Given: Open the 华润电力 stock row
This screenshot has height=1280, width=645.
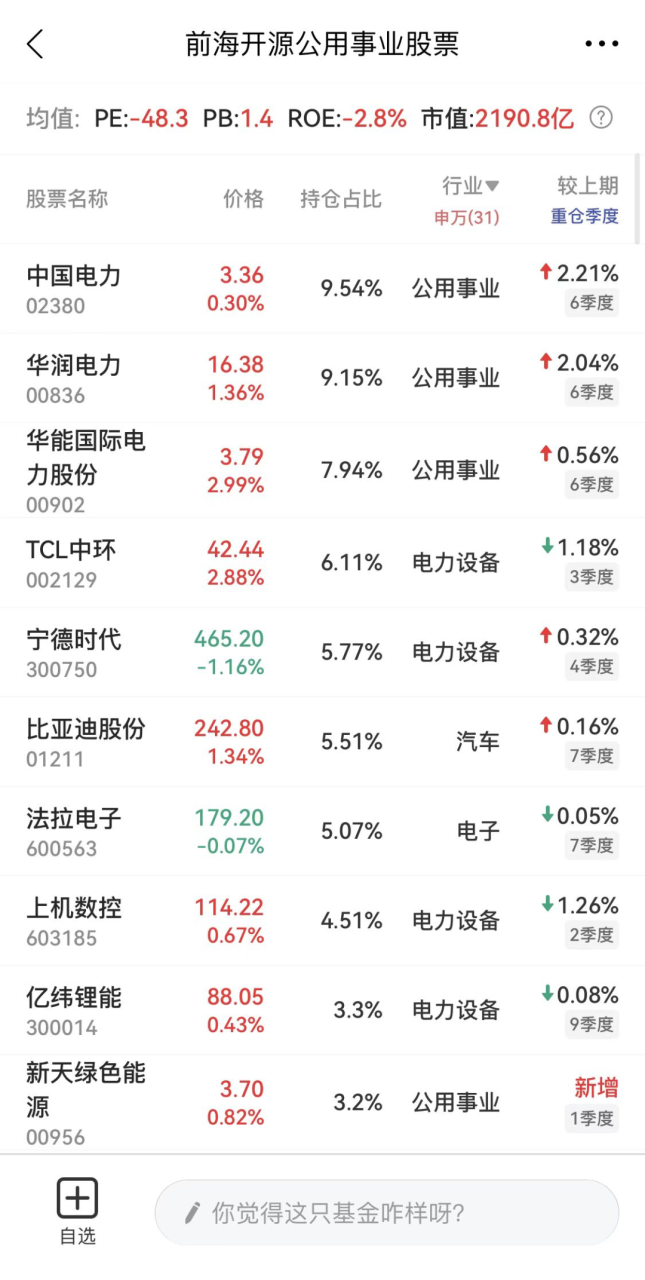Looking at the screenshot, I should pyautogui.click(x=322, y=378).
